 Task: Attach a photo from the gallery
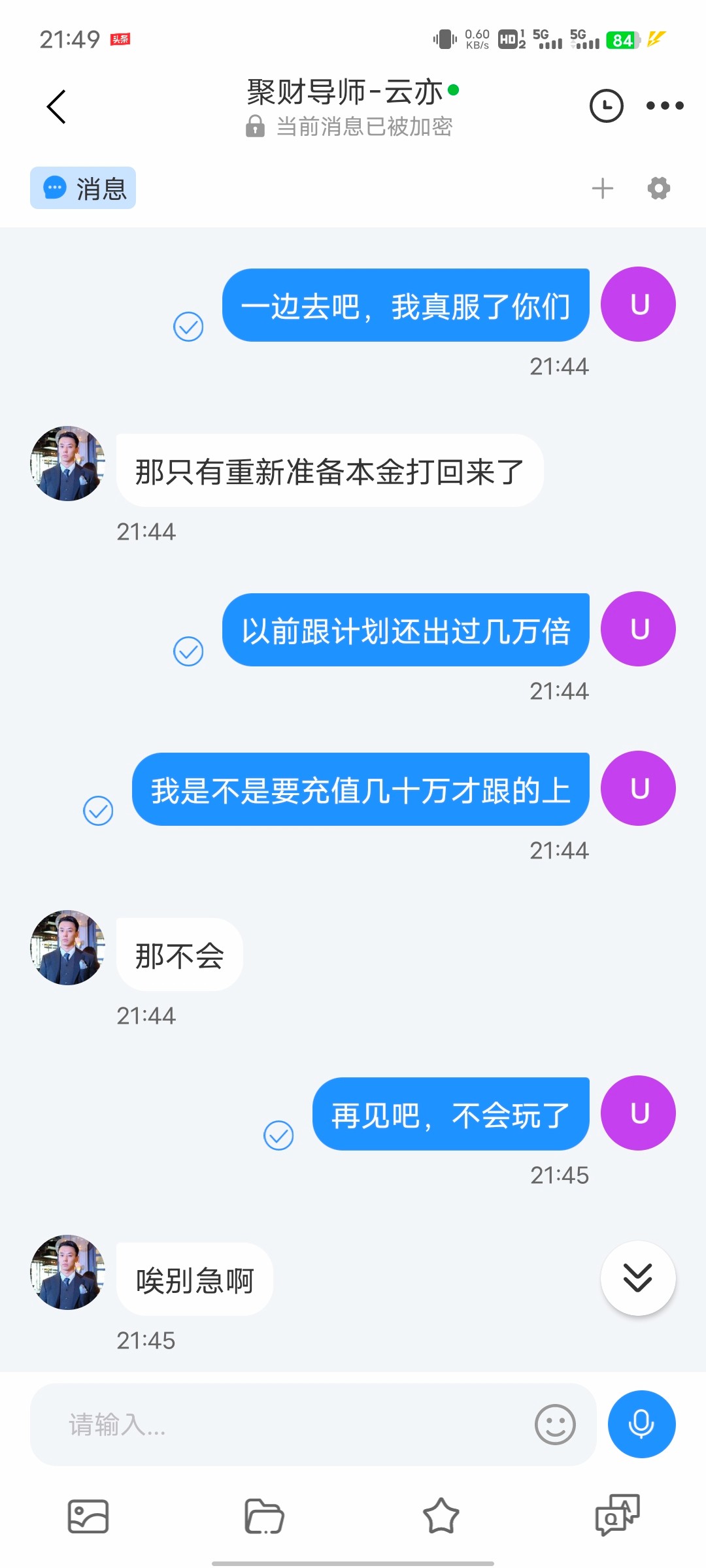coord(88,1516)
